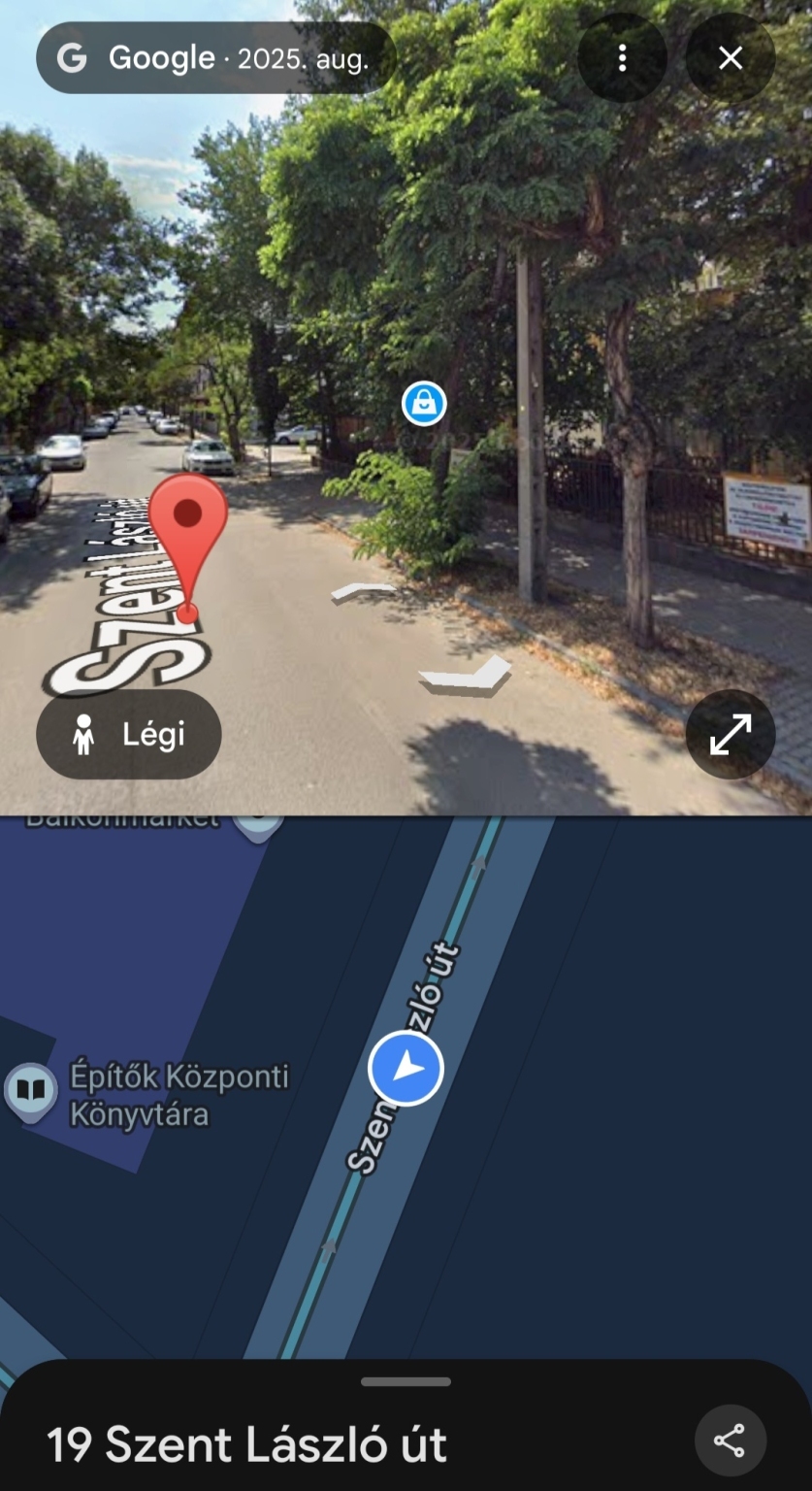This screenshot has width=812, height=1491.
Task: Expand the 19 Szent László út info sheet
Action: pos(406,1381)
